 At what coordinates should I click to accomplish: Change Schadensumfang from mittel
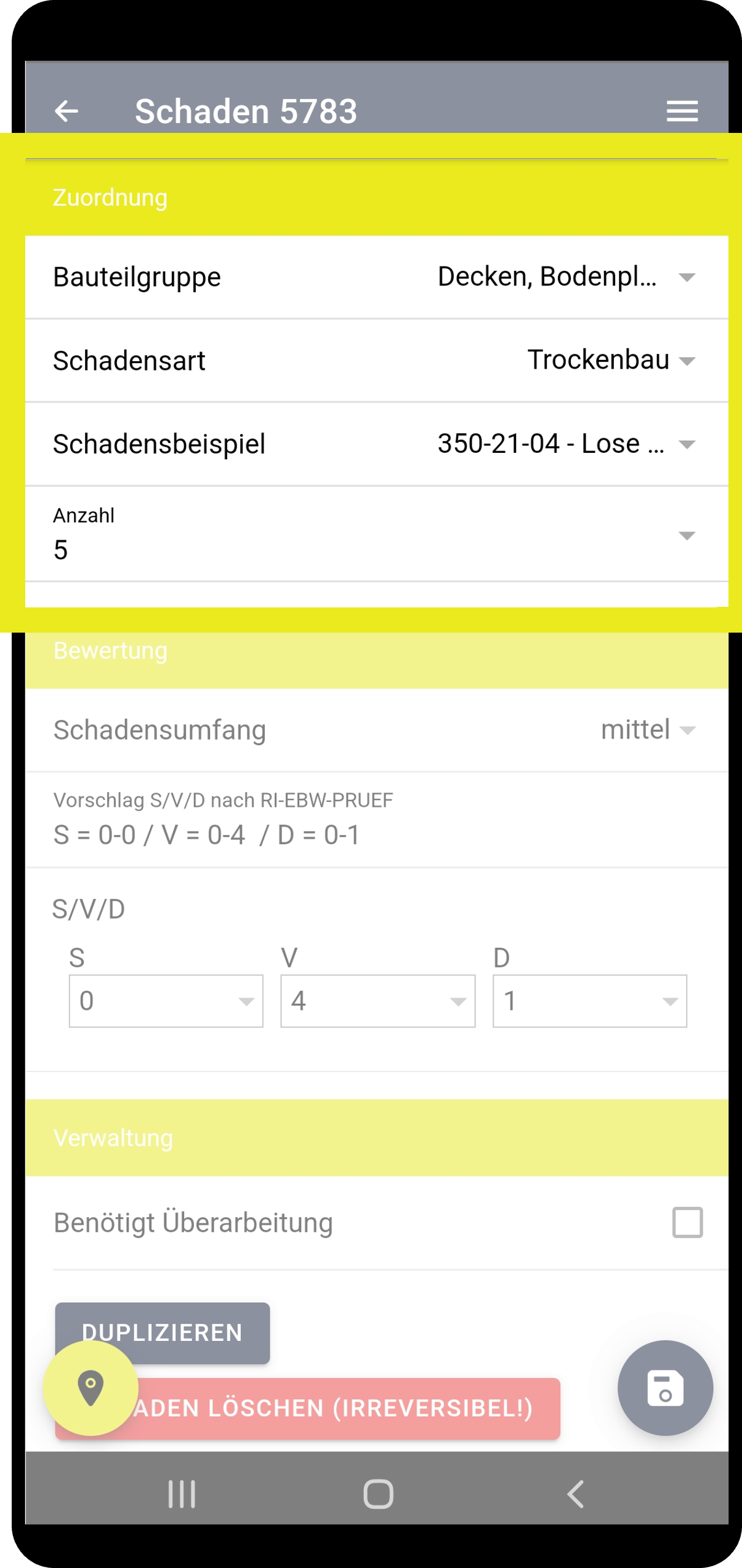pyautogui.click(x=376, y=730)
